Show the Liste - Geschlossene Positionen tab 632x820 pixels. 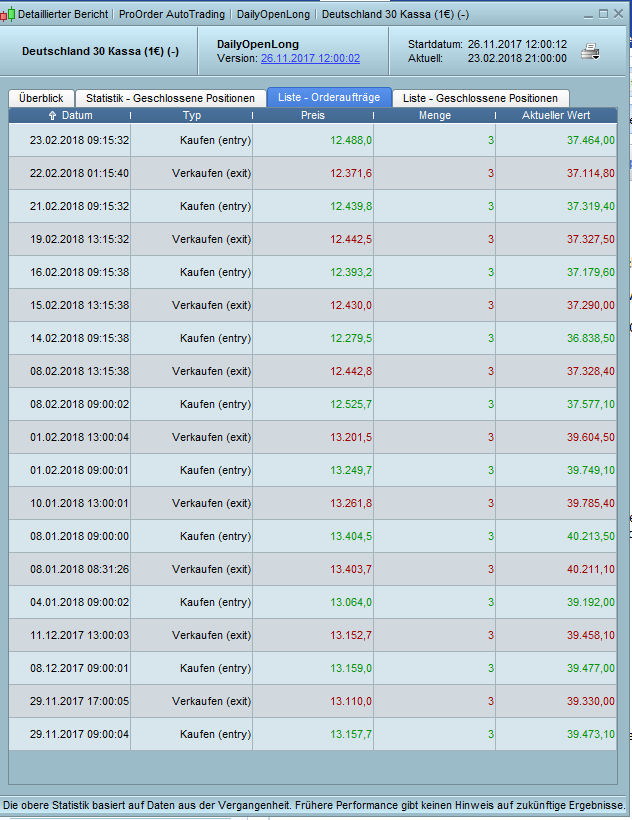coord(480,98)
